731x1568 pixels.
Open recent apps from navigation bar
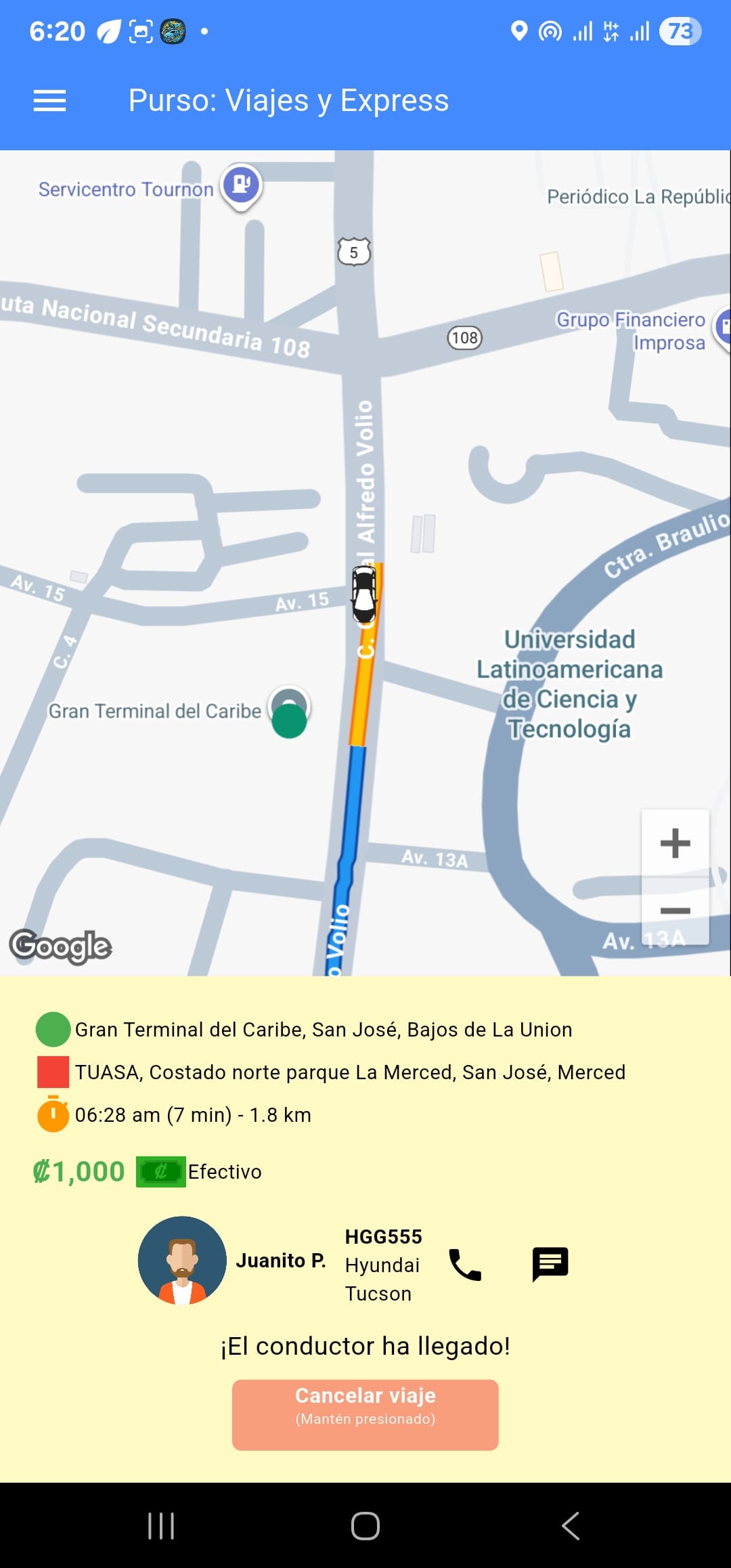pyautogui.click(x=161, y=1526)
